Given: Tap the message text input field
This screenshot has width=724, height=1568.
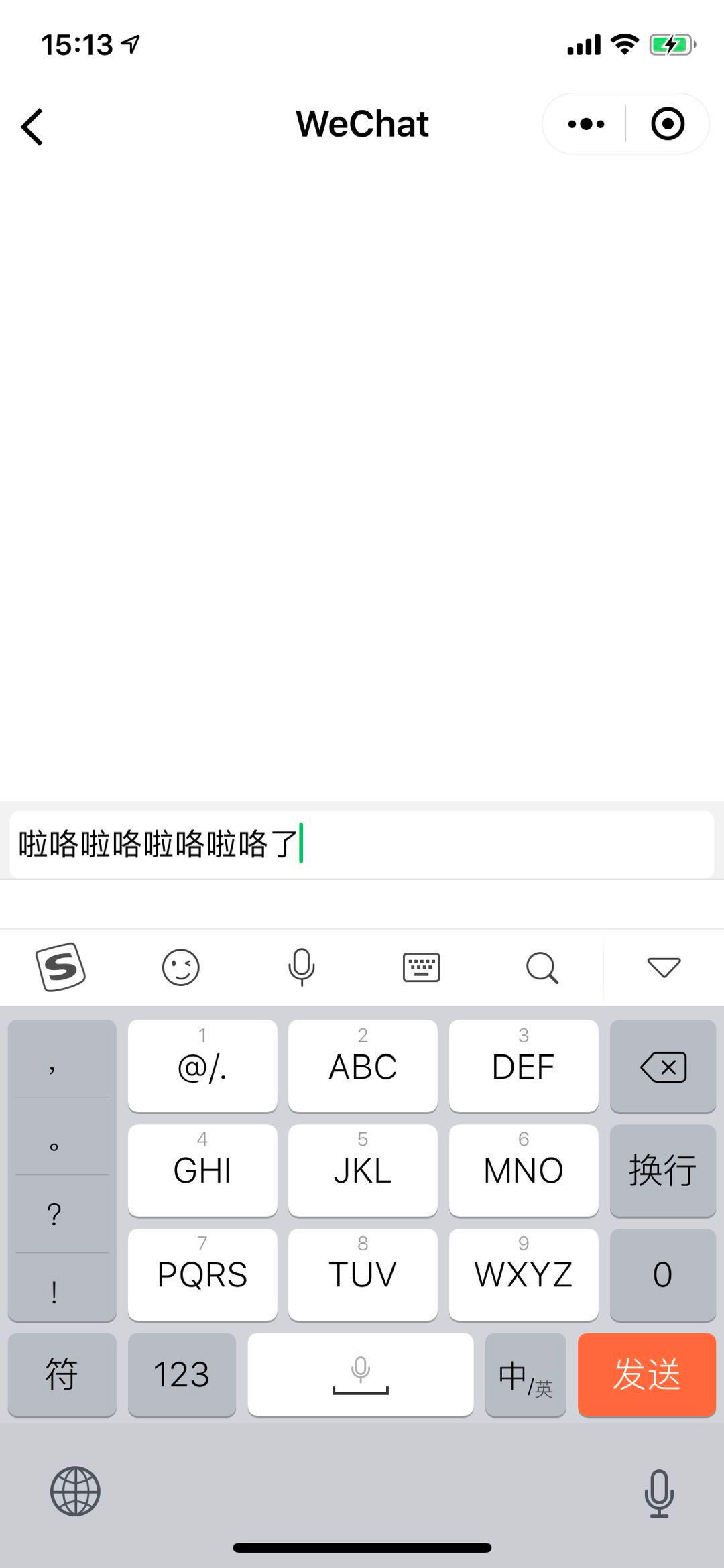Looking at the screenshot, I should tap(362, 844).
